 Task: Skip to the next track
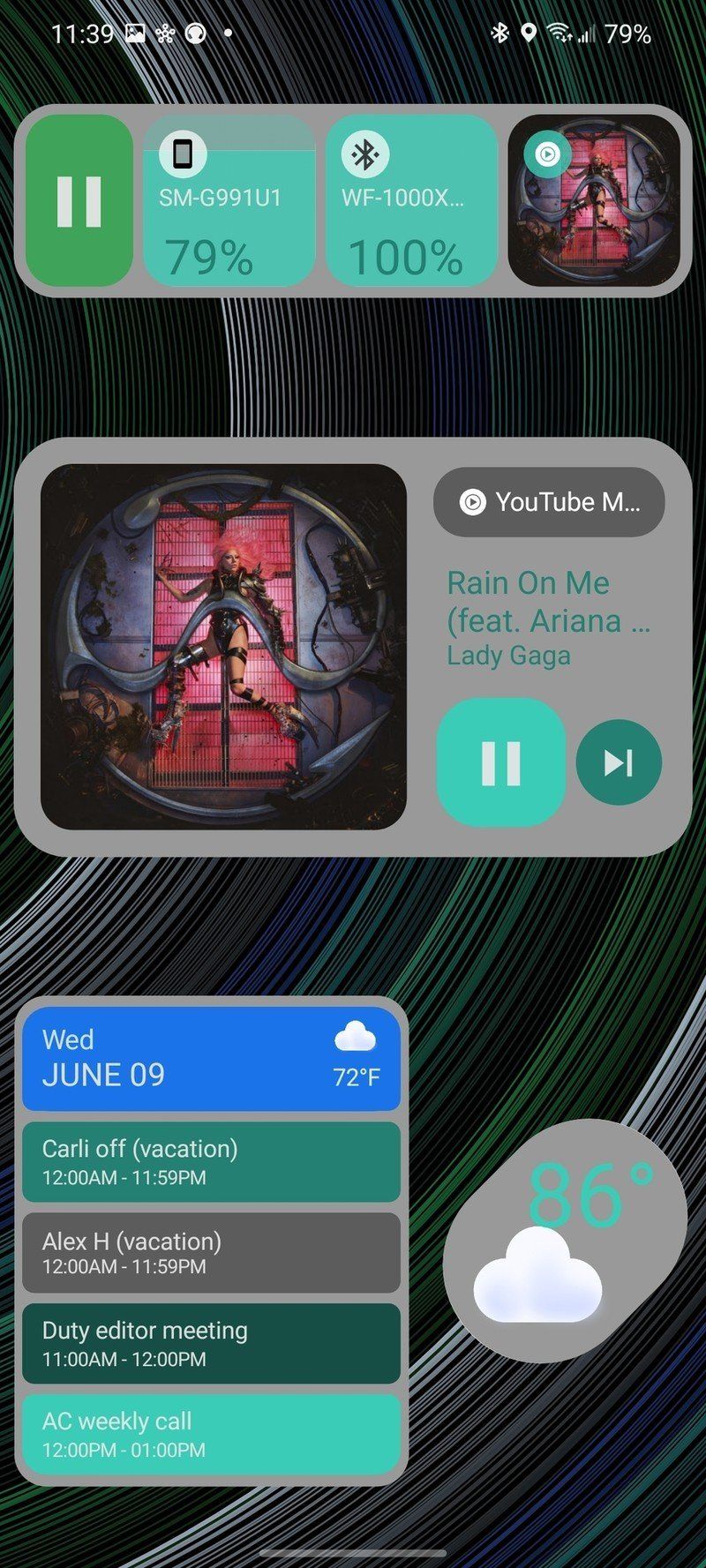pyautogui.click(x=618, y=762)
